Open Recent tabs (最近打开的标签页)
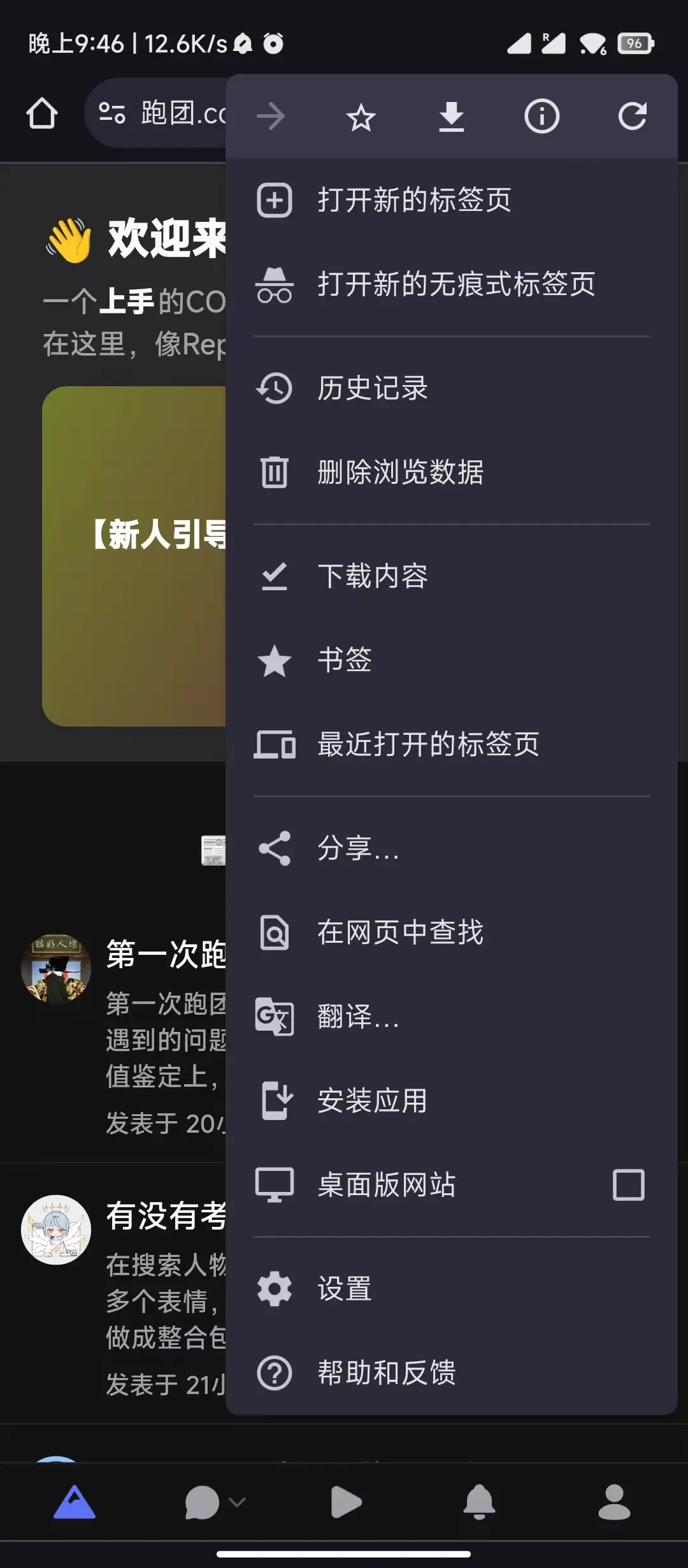688x1568 pixels. (x=451, y=744)
